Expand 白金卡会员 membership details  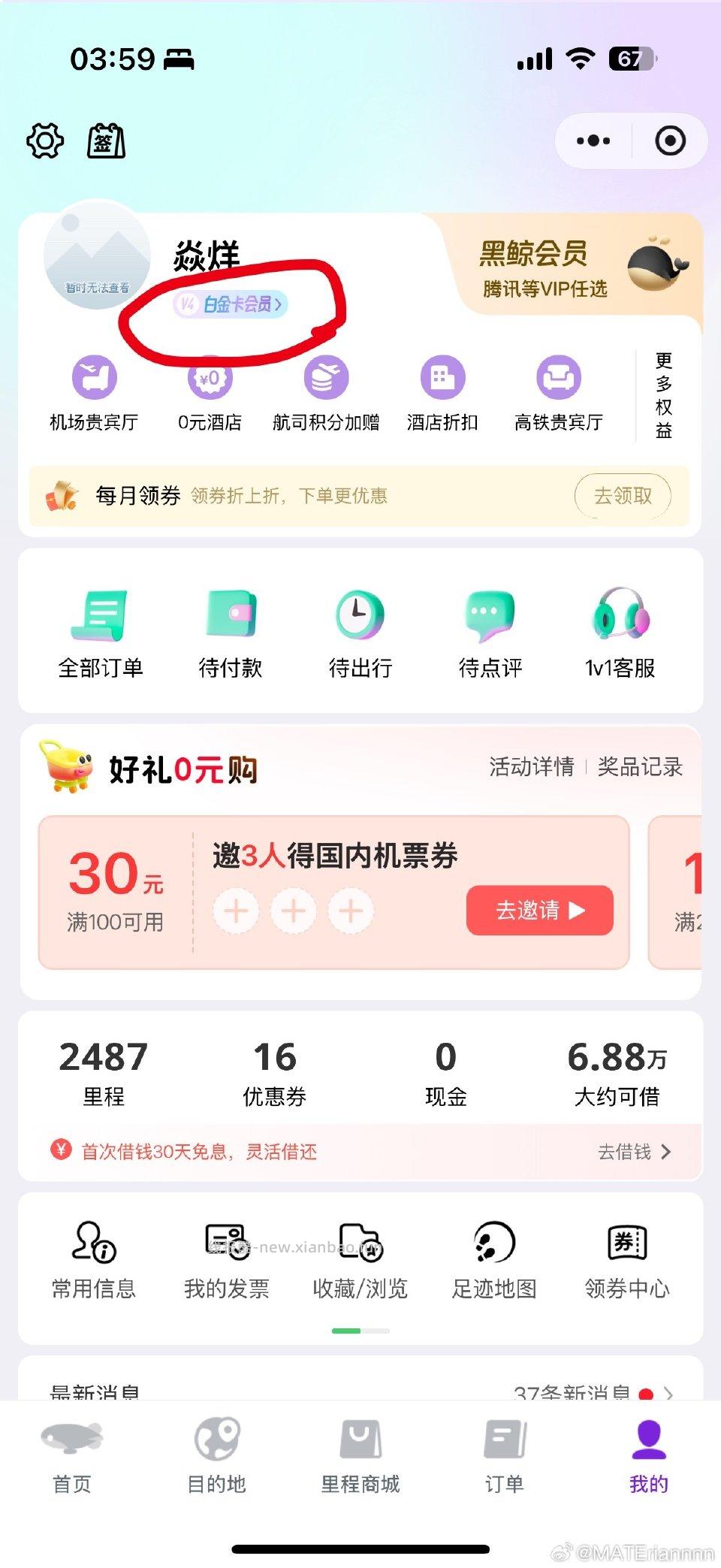(x=231, y=304)
